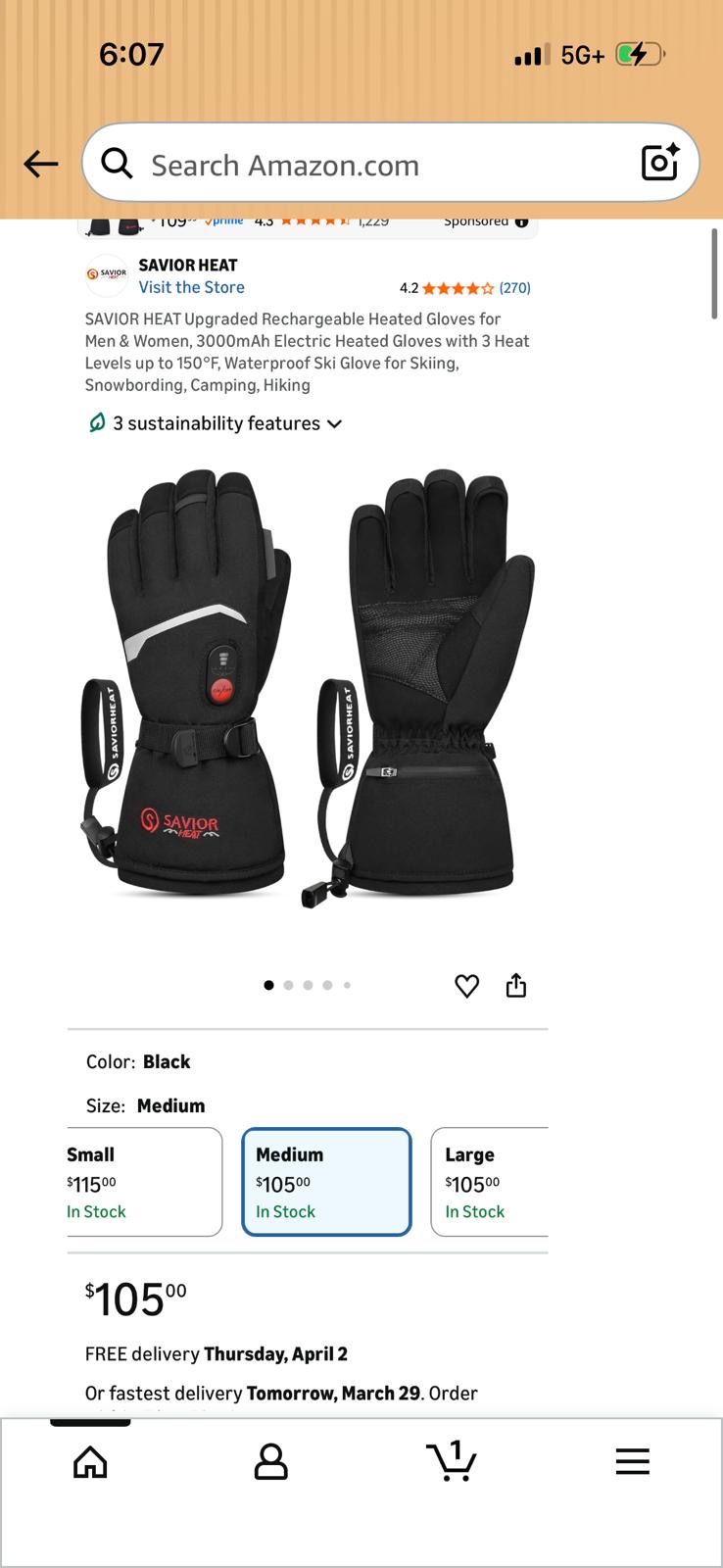Viewport: 723px width, 1568px height.
Task: Open the 270 ratings reviews link
Action: click(514, 288)
